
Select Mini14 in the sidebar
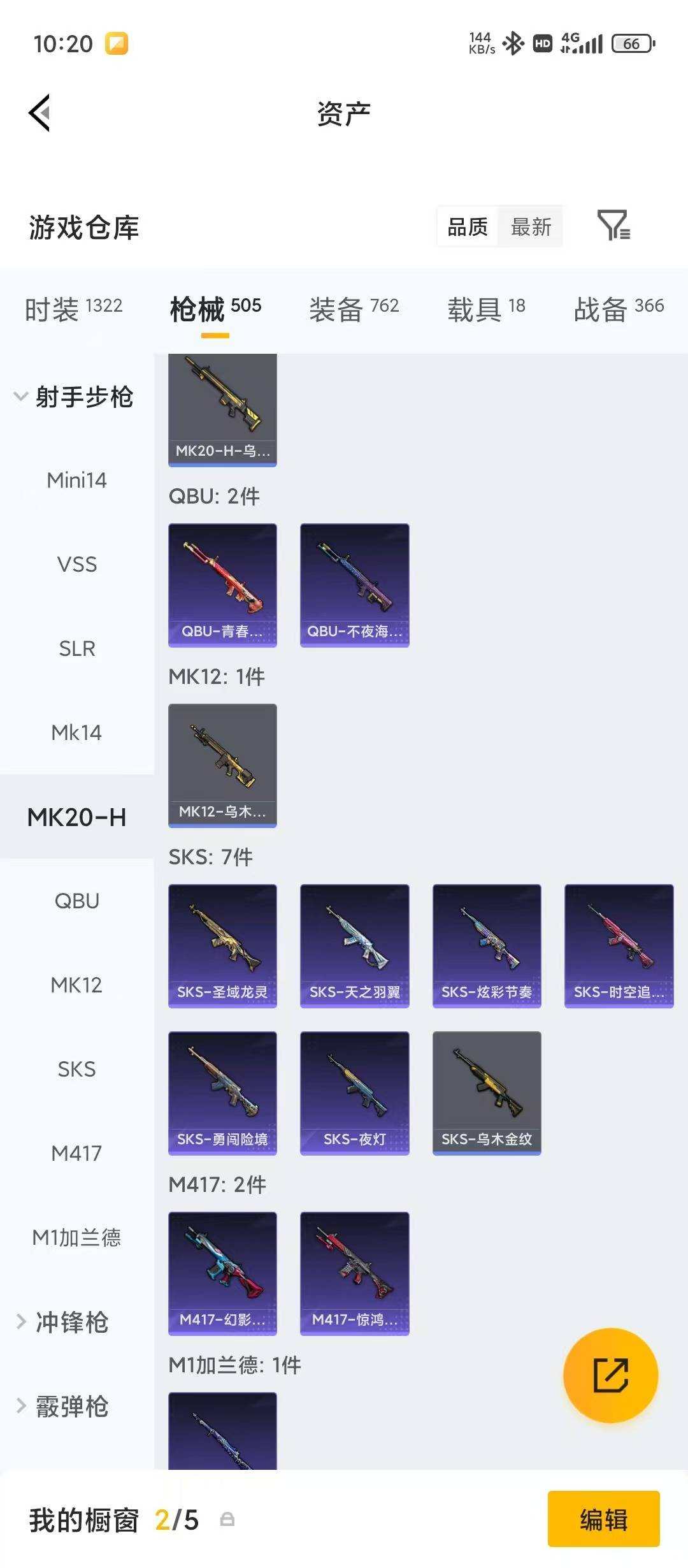point(76,480)
